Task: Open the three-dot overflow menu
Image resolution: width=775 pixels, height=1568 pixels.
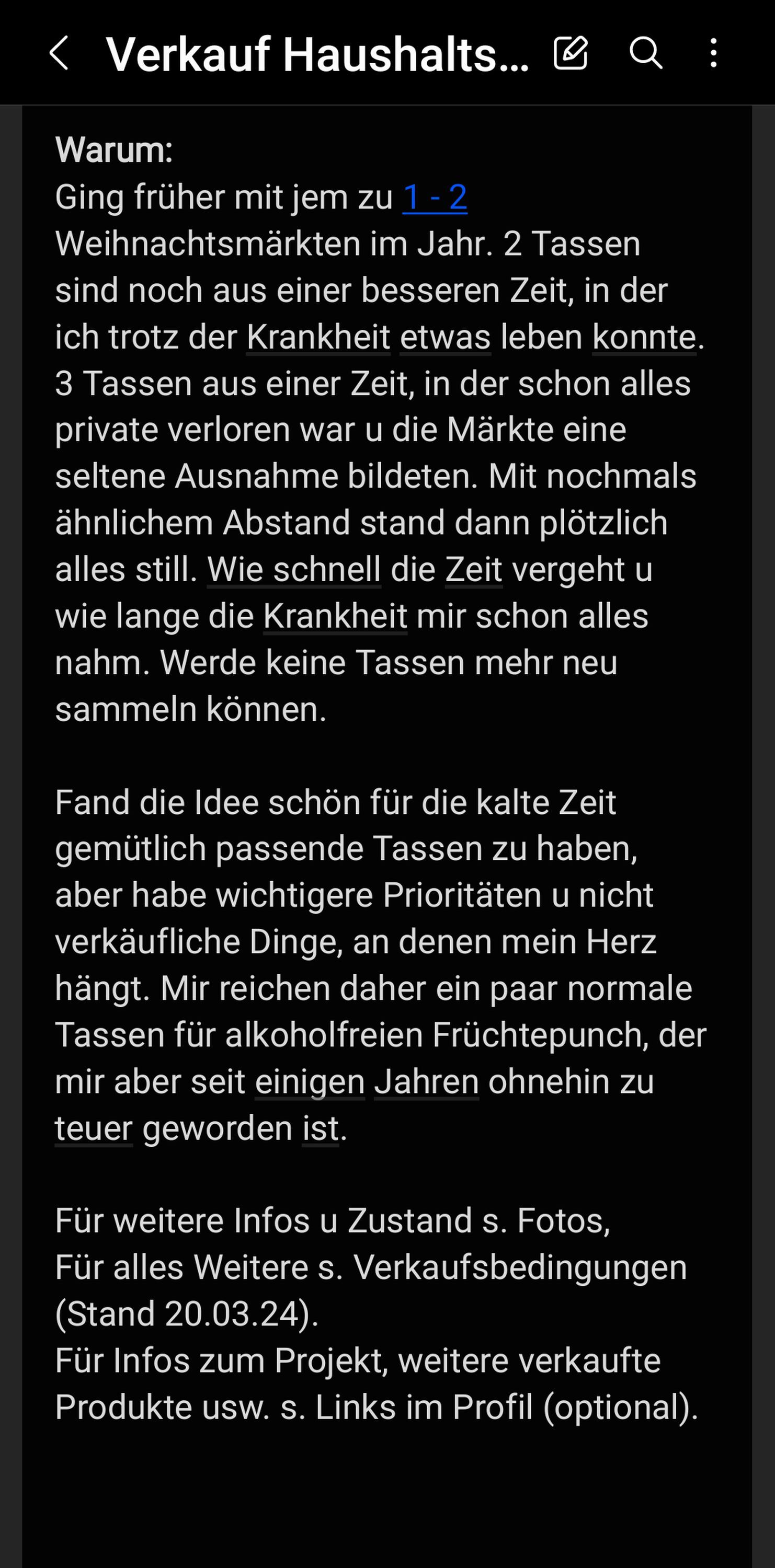Action: coord(713,53)
